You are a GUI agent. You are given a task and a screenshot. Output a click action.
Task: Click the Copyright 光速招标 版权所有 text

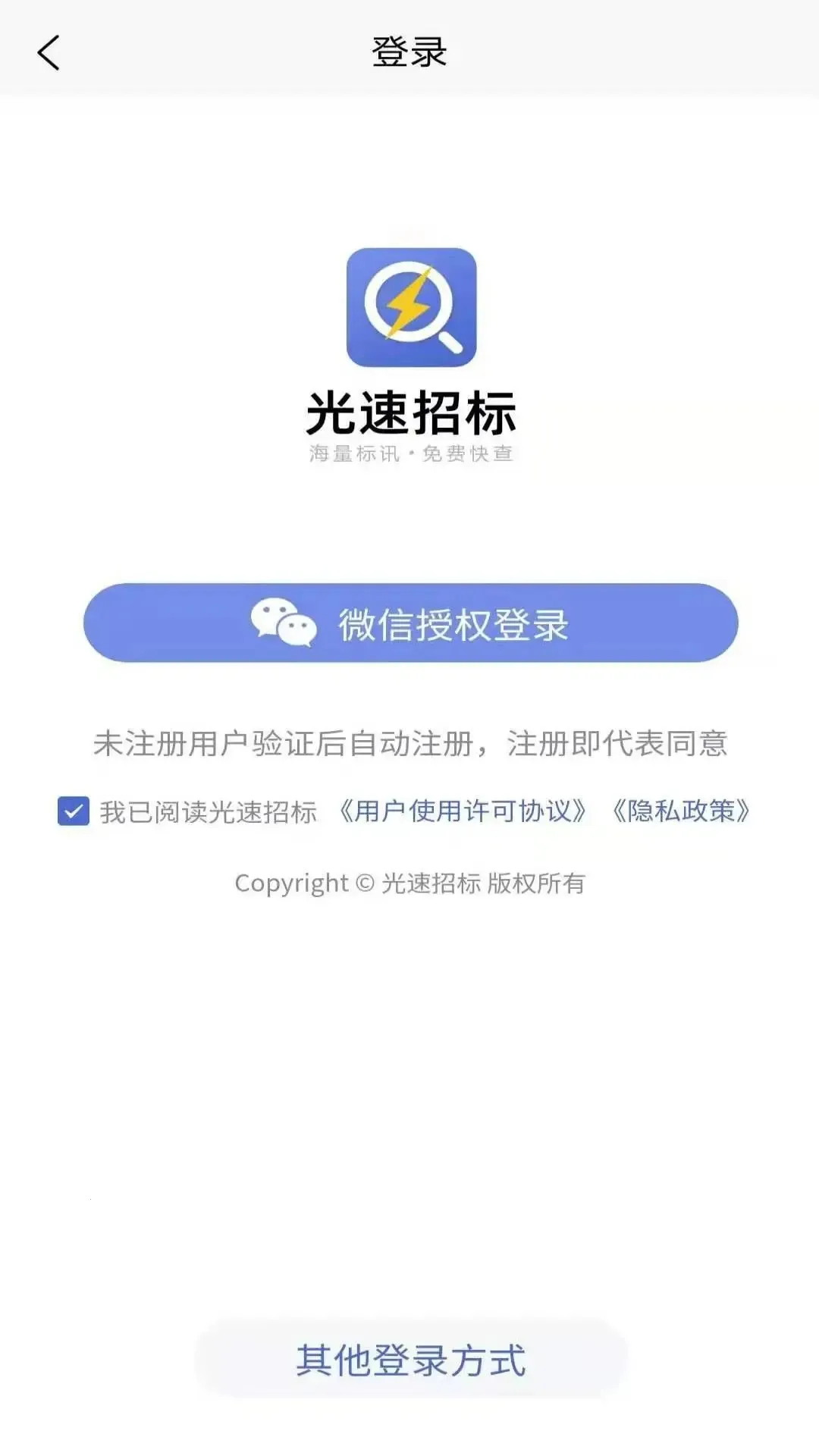click(x=409, y=883)
